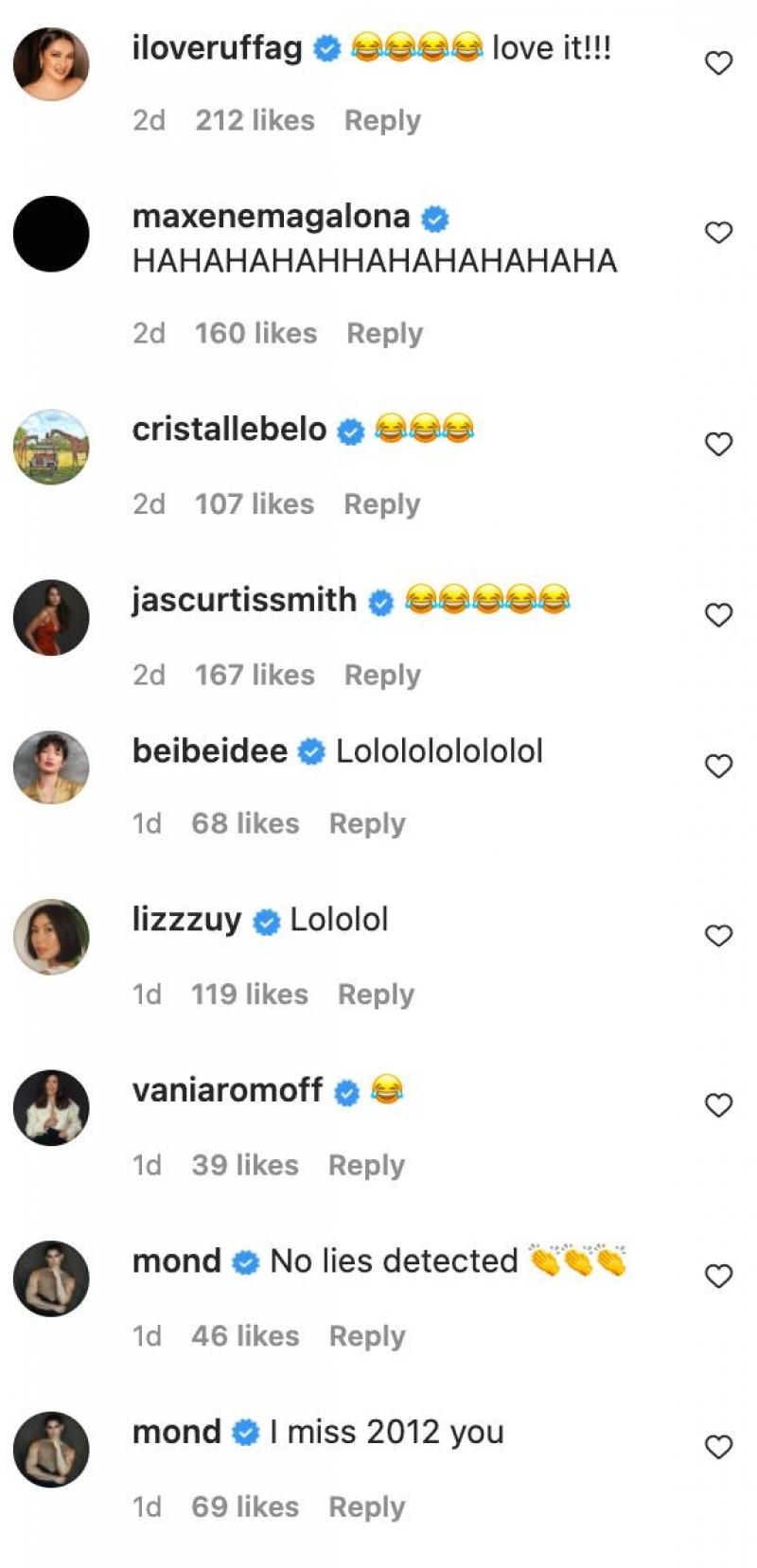Reply to vaniaromoff's comment

point(366,1165)
